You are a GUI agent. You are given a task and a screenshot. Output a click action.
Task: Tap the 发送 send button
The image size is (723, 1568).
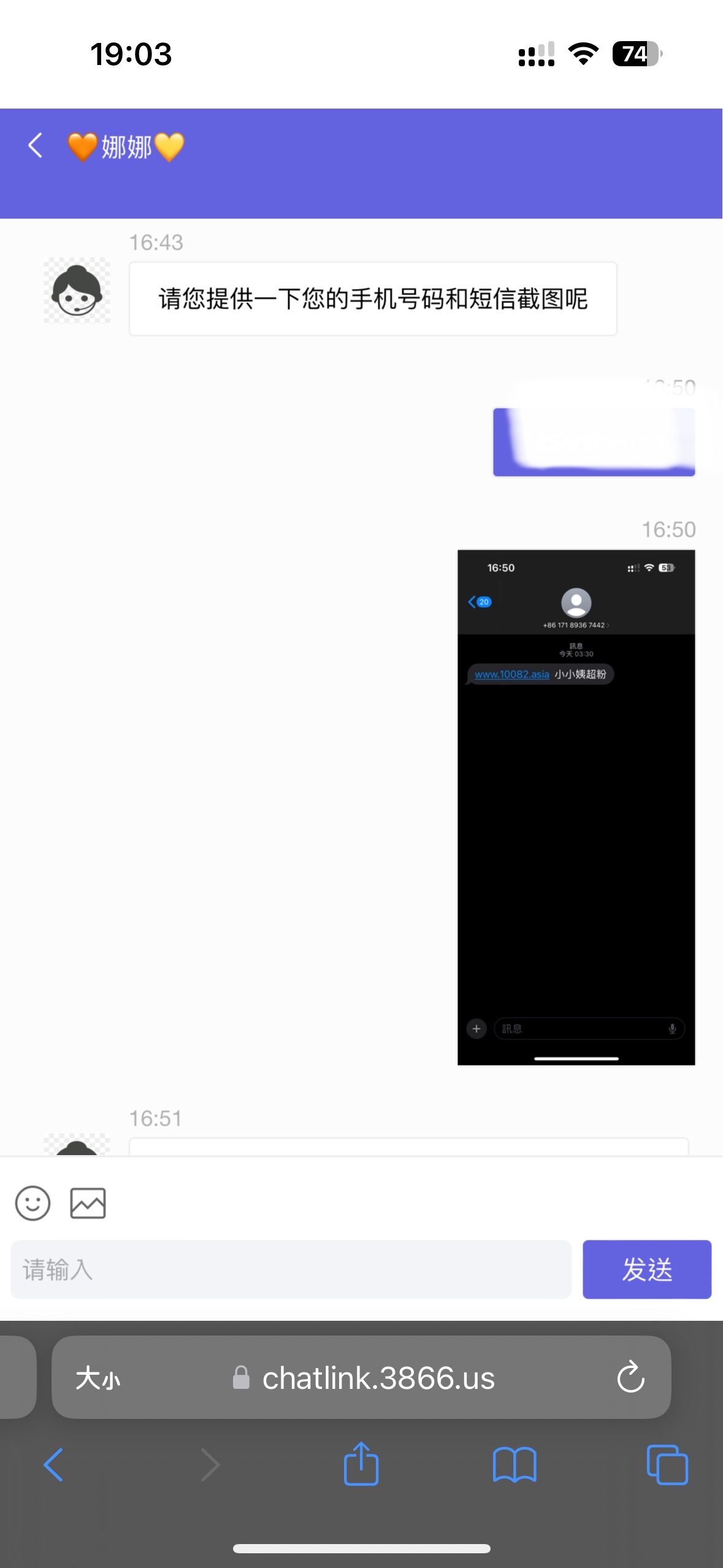[646, 1269]
